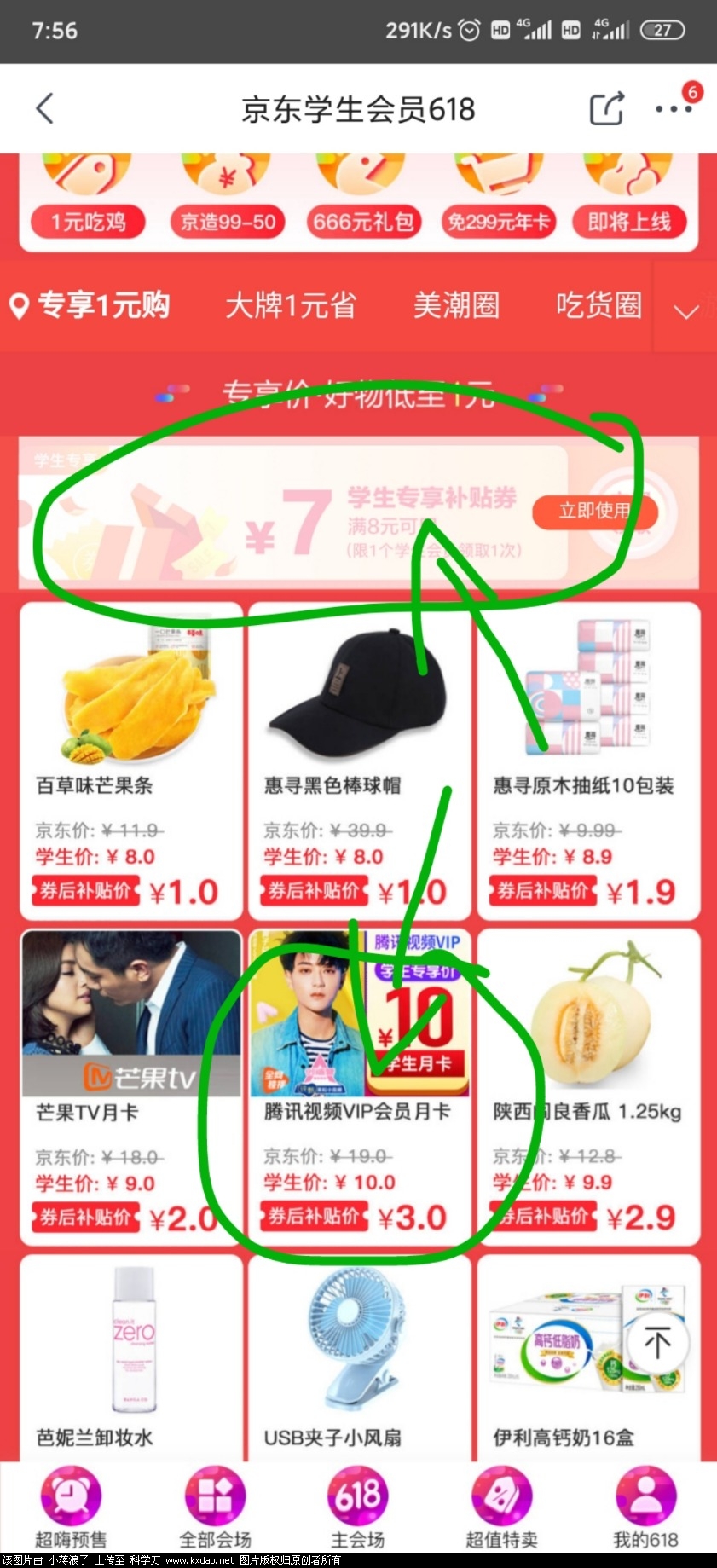717x1568 pixels.
Task: Open the 666元礼包 offer
Action: click(363, 221)
